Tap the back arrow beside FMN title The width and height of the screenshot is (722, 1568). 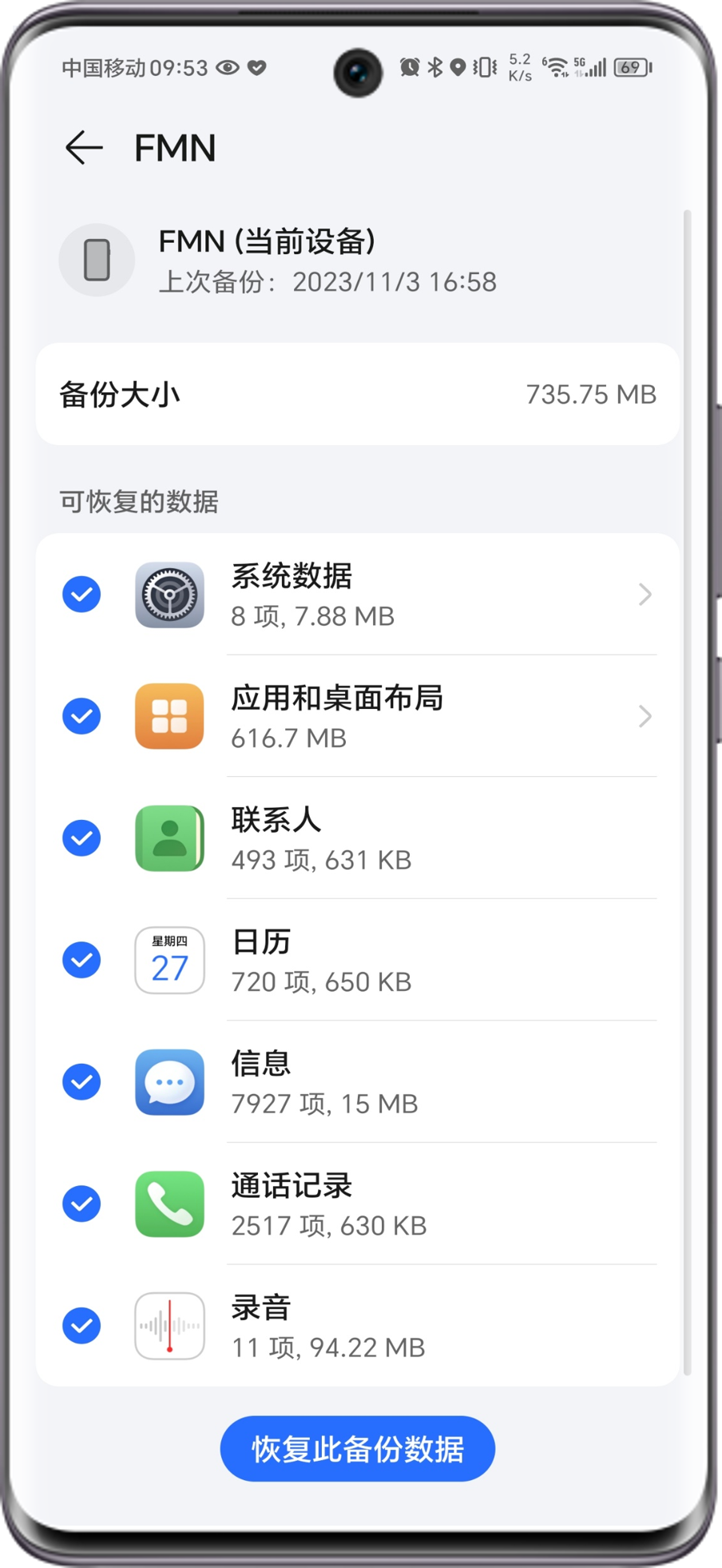83,149
